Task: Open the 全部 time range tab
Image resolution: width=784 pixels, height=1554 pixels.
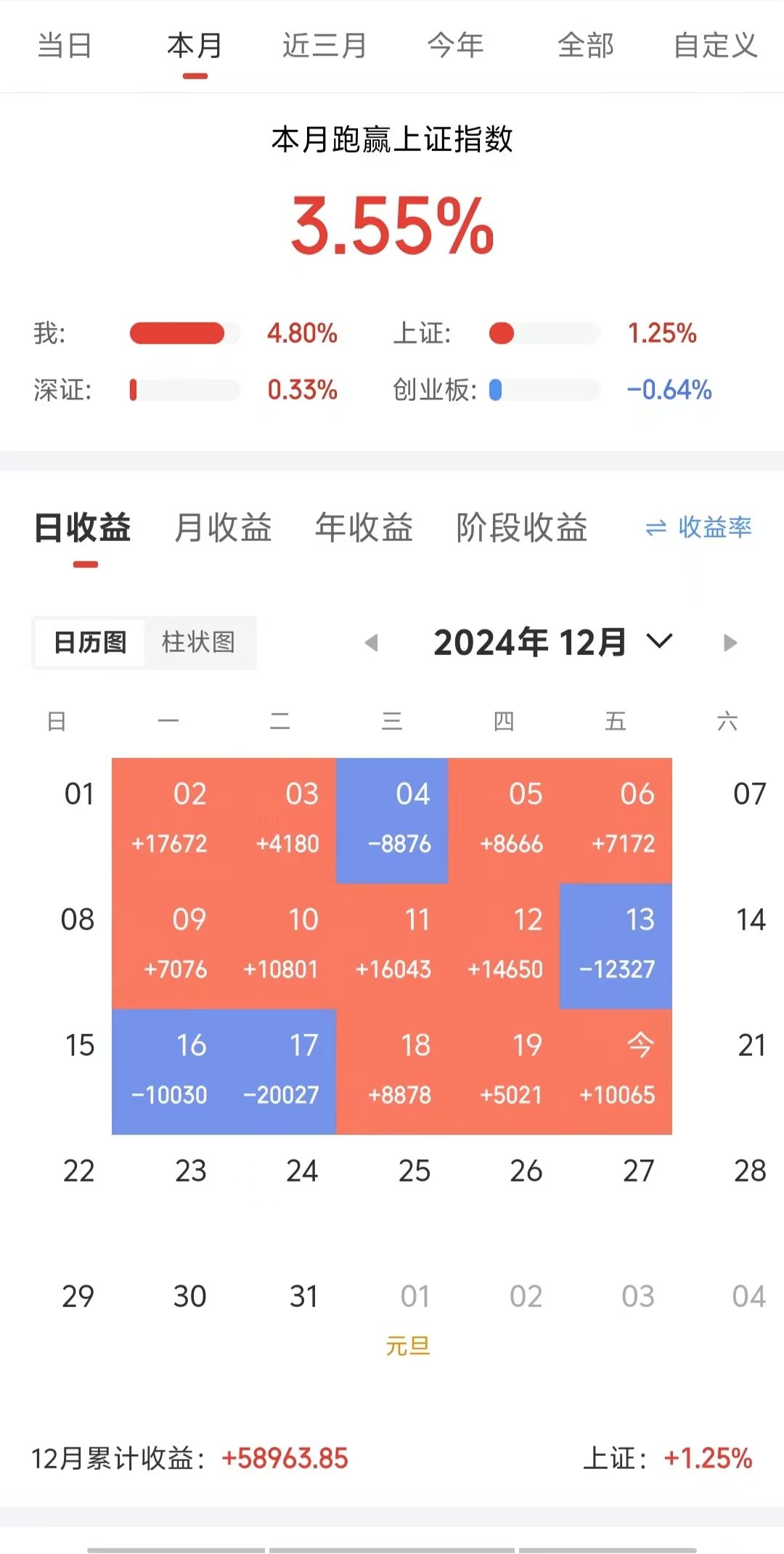Action: (x=585, y=46)
